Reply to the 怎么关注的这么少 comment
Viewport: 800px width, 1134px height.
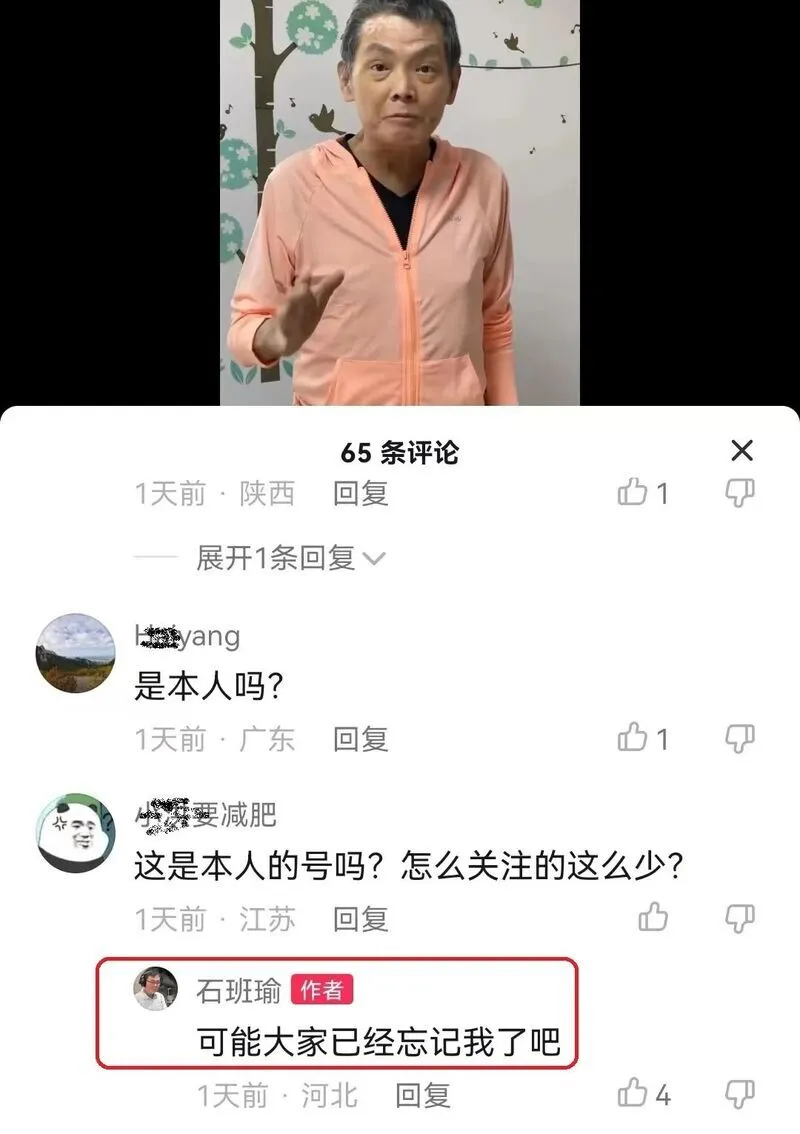[x=360, y=918]
